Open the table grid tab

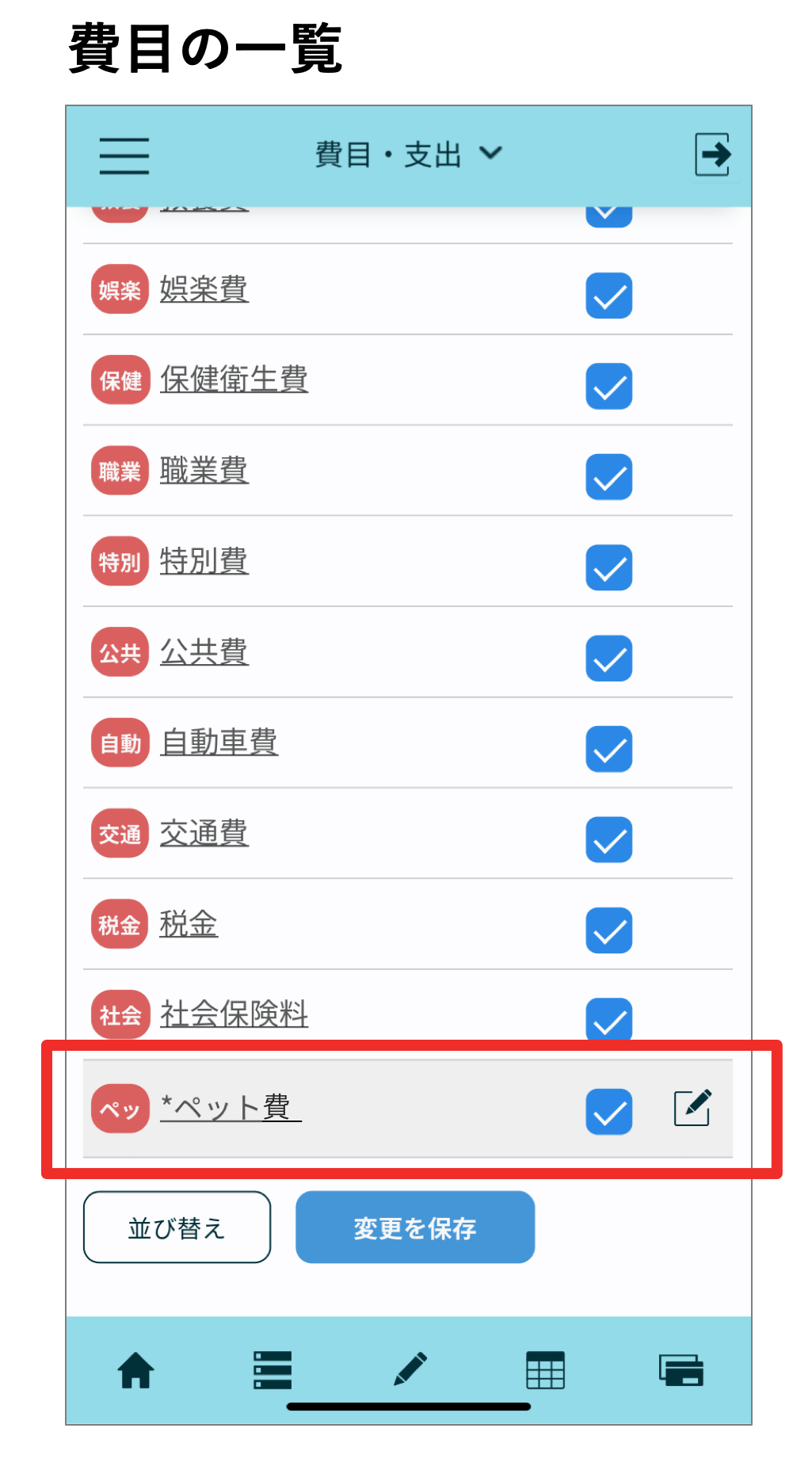tap(545, 1370)
